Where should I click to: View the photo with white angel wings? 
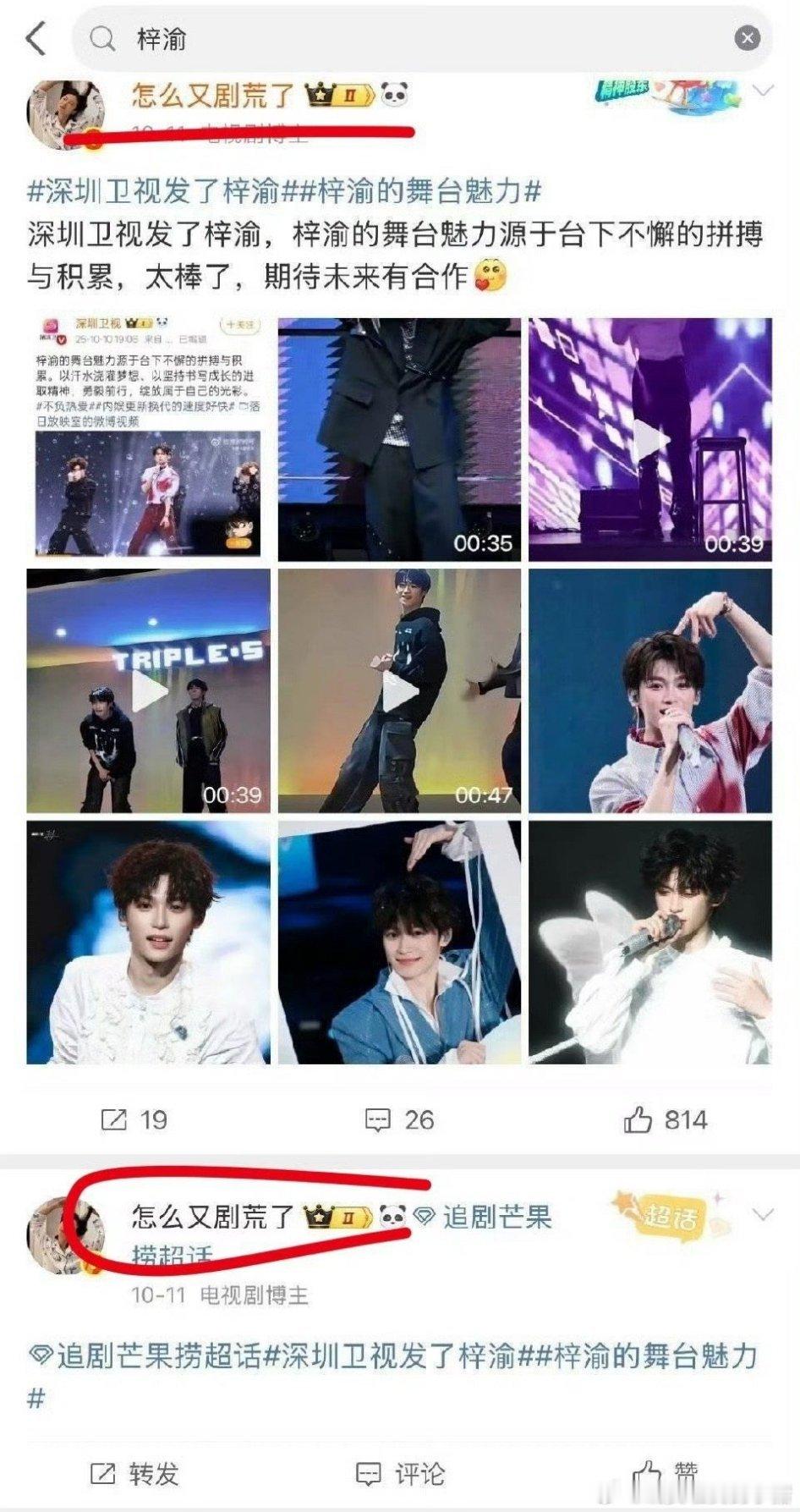[x=649, y=942]
